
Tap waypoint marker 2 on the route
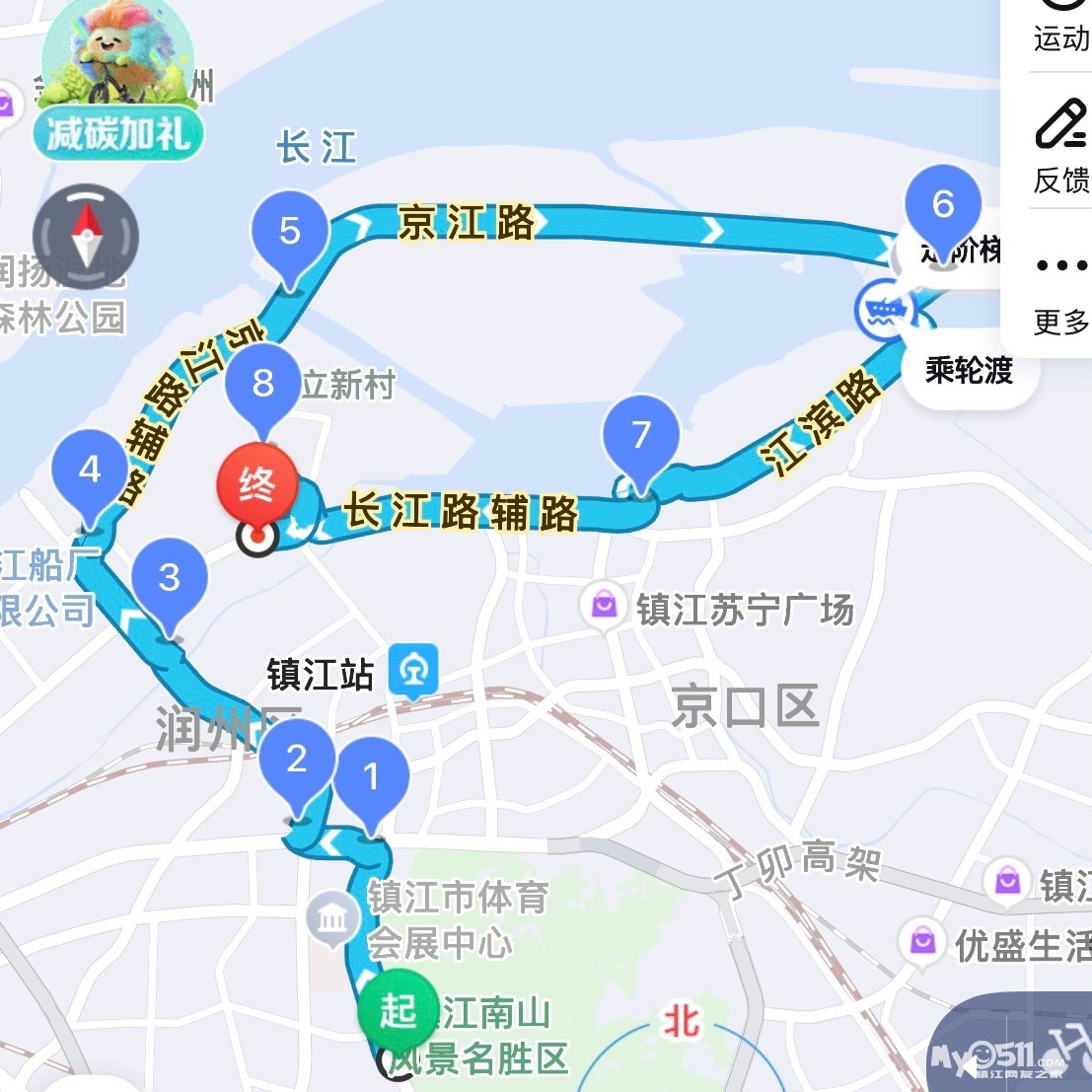point(296,759)
